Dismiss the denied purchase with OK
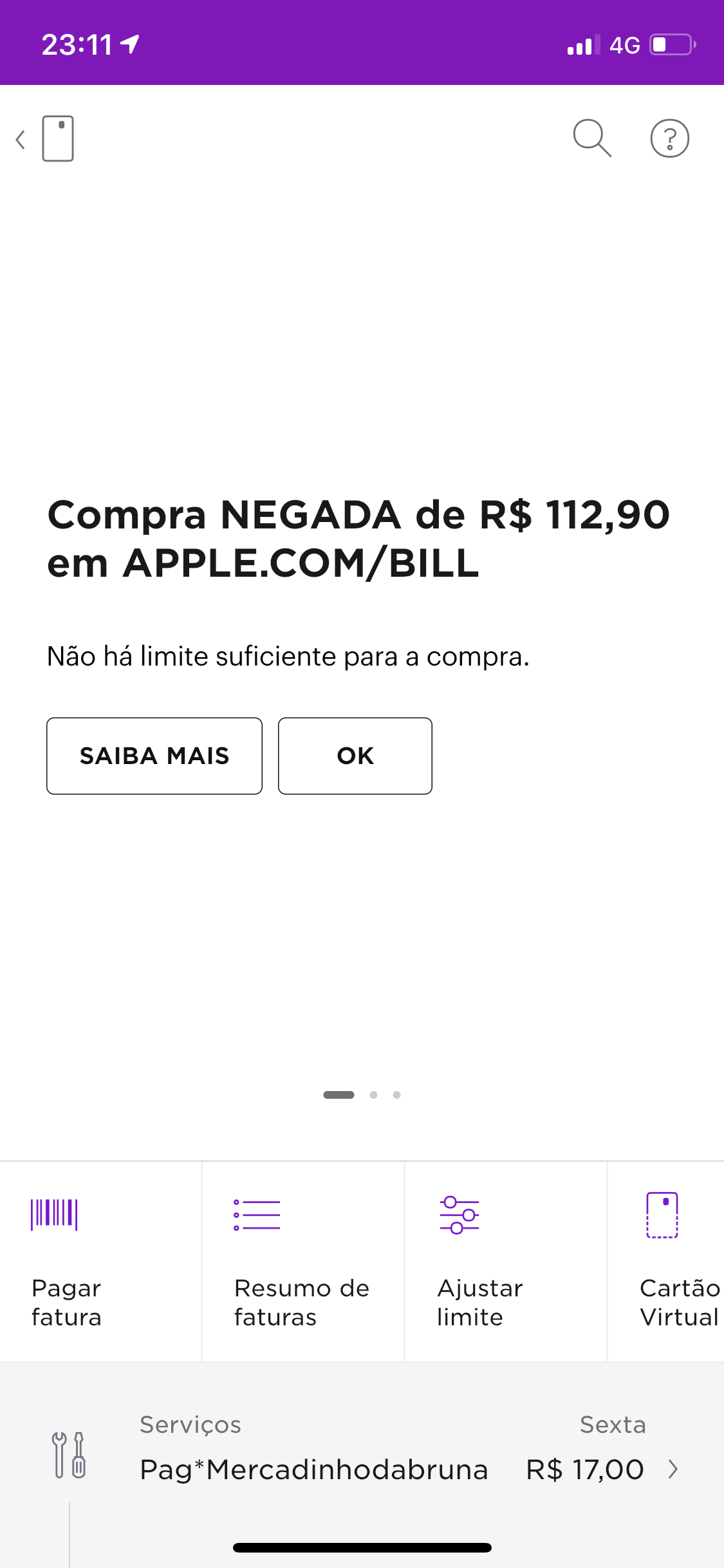Viewport: 724px width, 1568px height. point(355,756)
